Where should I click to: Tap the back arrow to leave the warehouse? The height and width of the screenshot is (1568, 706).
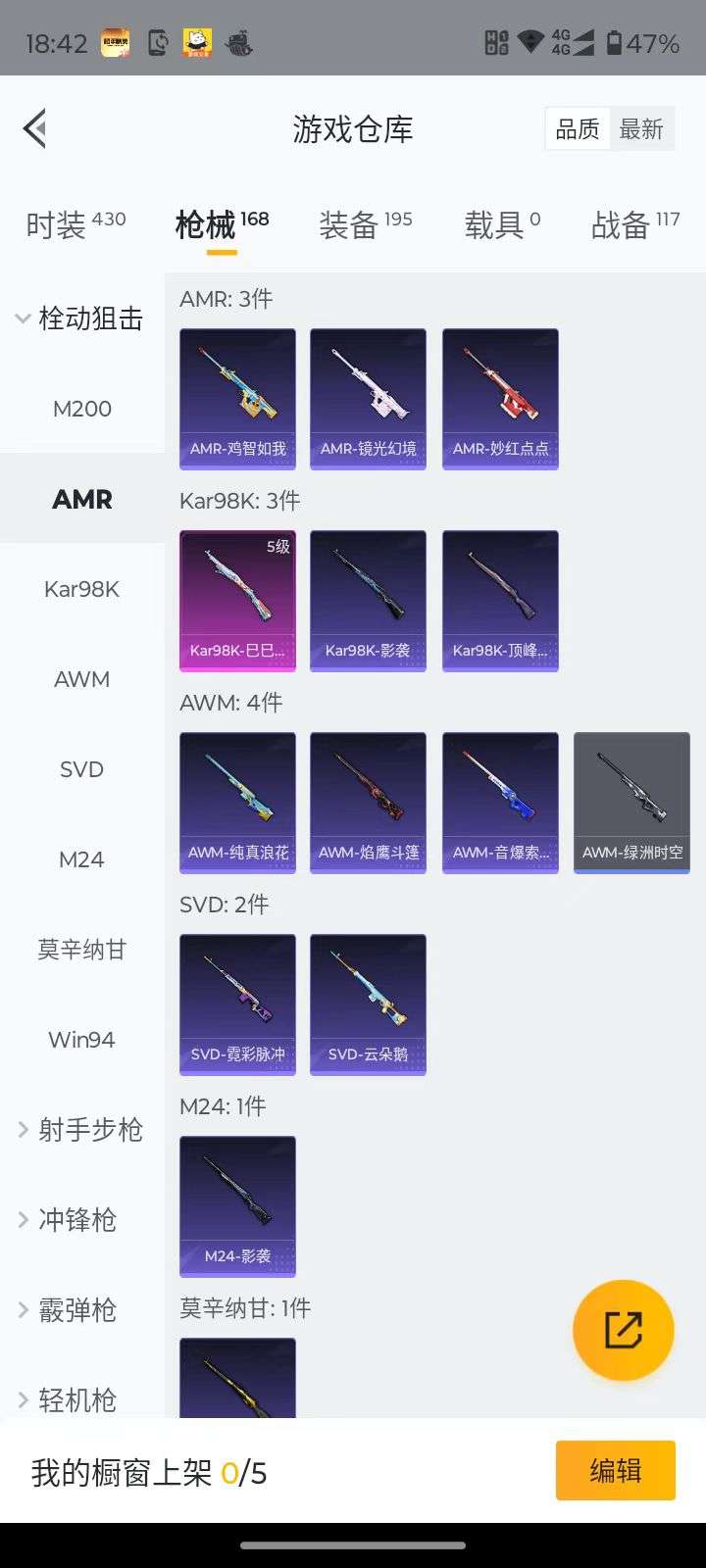point(34,127)
